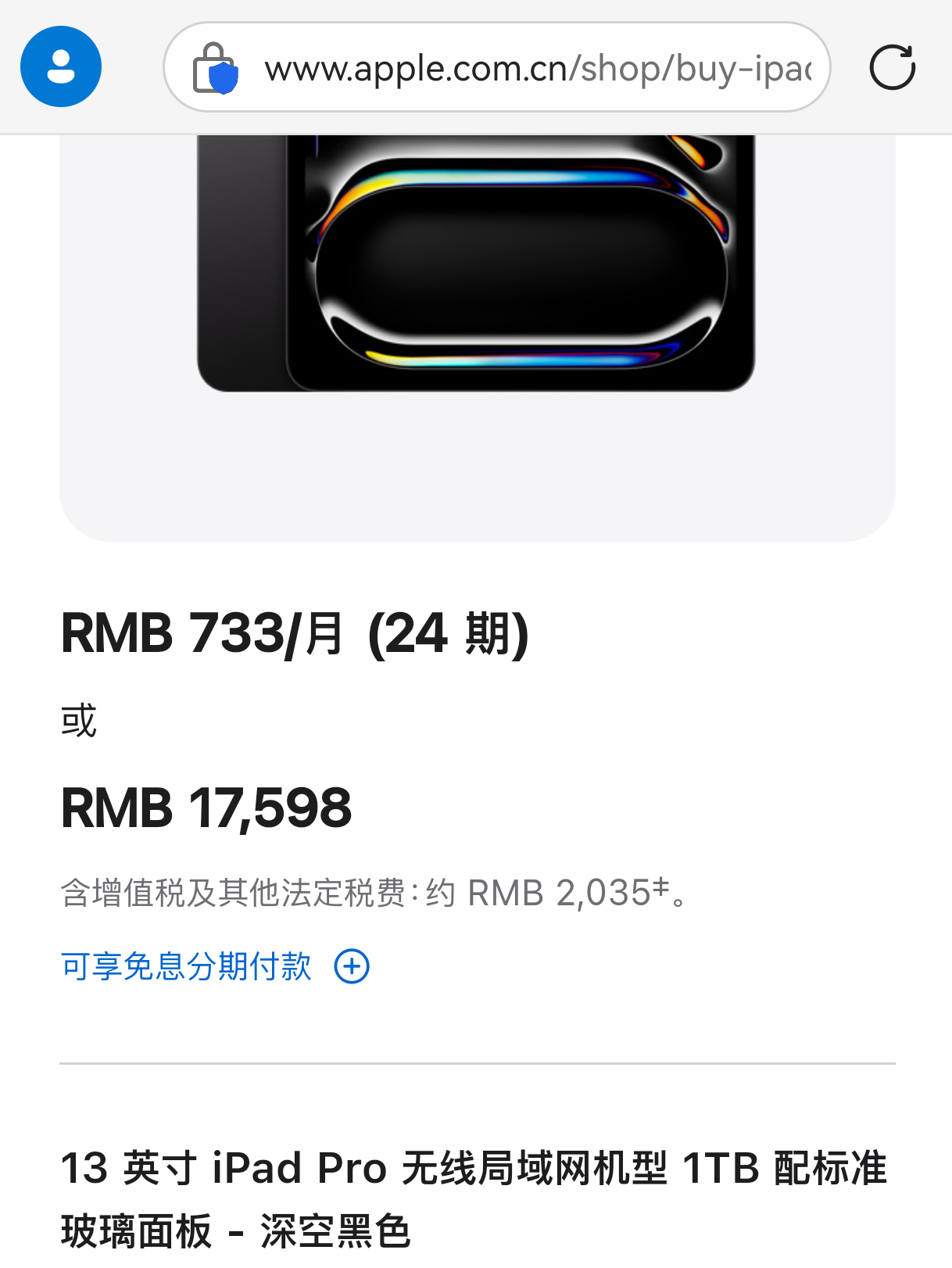Switch accounts using the blue avatar icon
952x1268 pixels.
coord(60,66)
